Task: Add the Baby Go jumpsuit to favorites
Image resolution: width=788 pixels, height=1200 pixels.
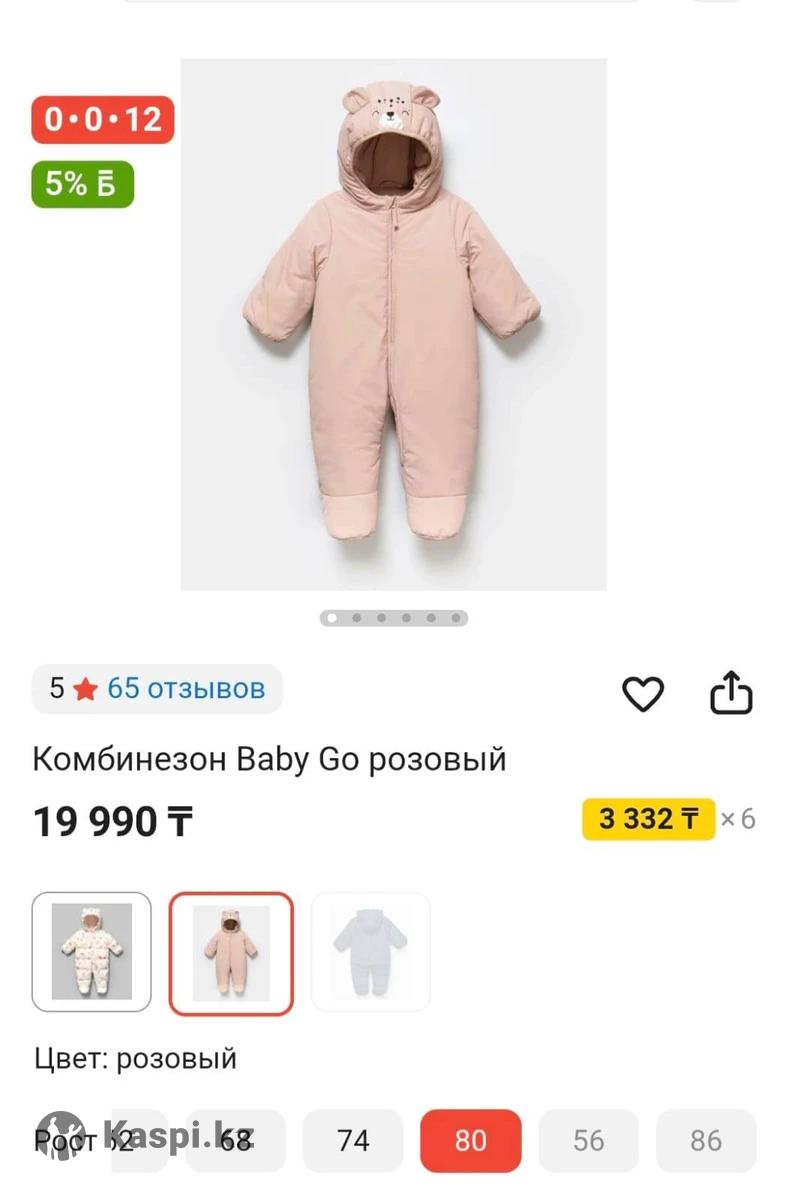Action: coord(643,693)
